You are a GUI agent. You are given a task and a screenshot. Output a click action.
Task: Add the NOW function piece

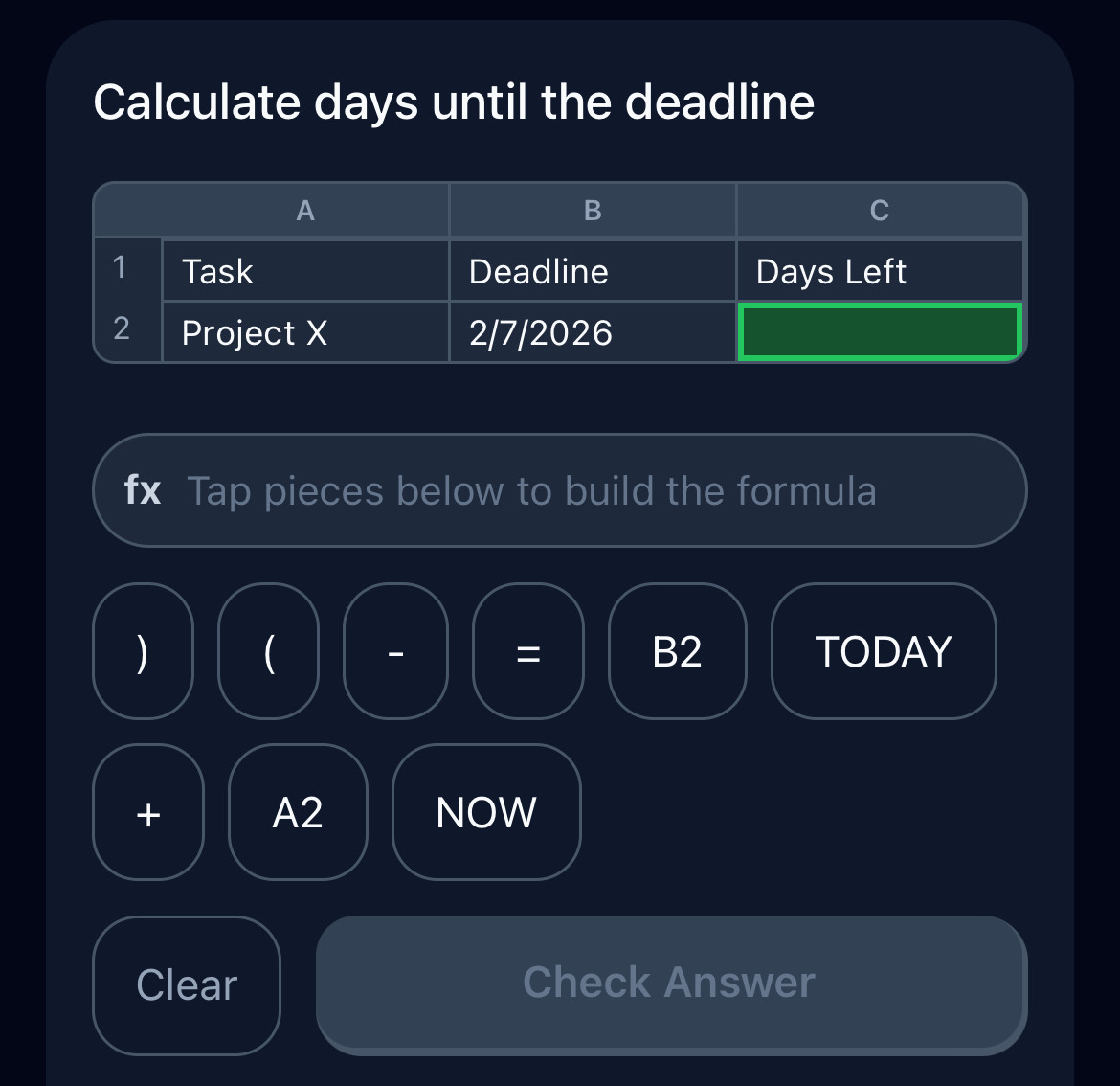486,812
